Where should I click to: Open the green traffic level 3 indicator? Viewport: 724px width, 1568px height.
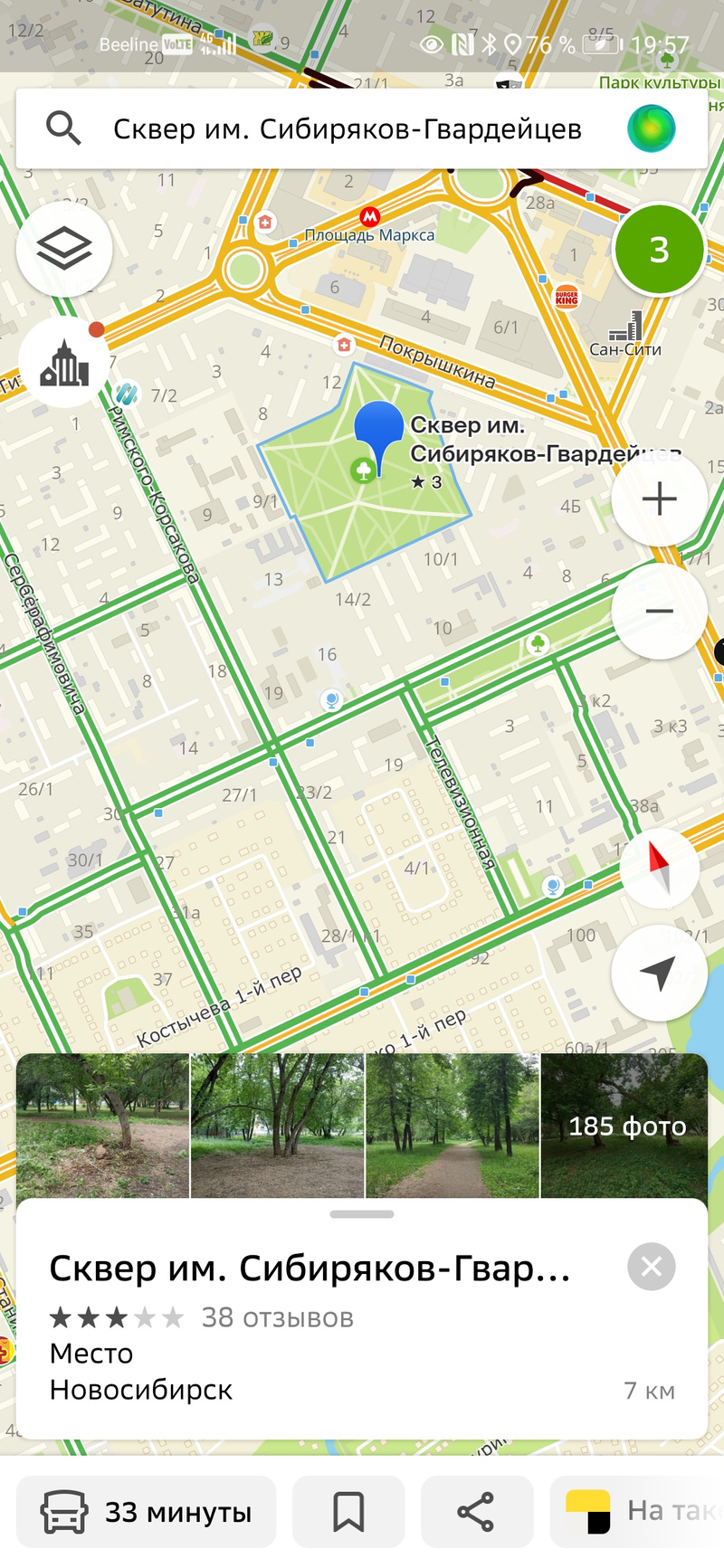pyautogui.click(x=659, y=250)
